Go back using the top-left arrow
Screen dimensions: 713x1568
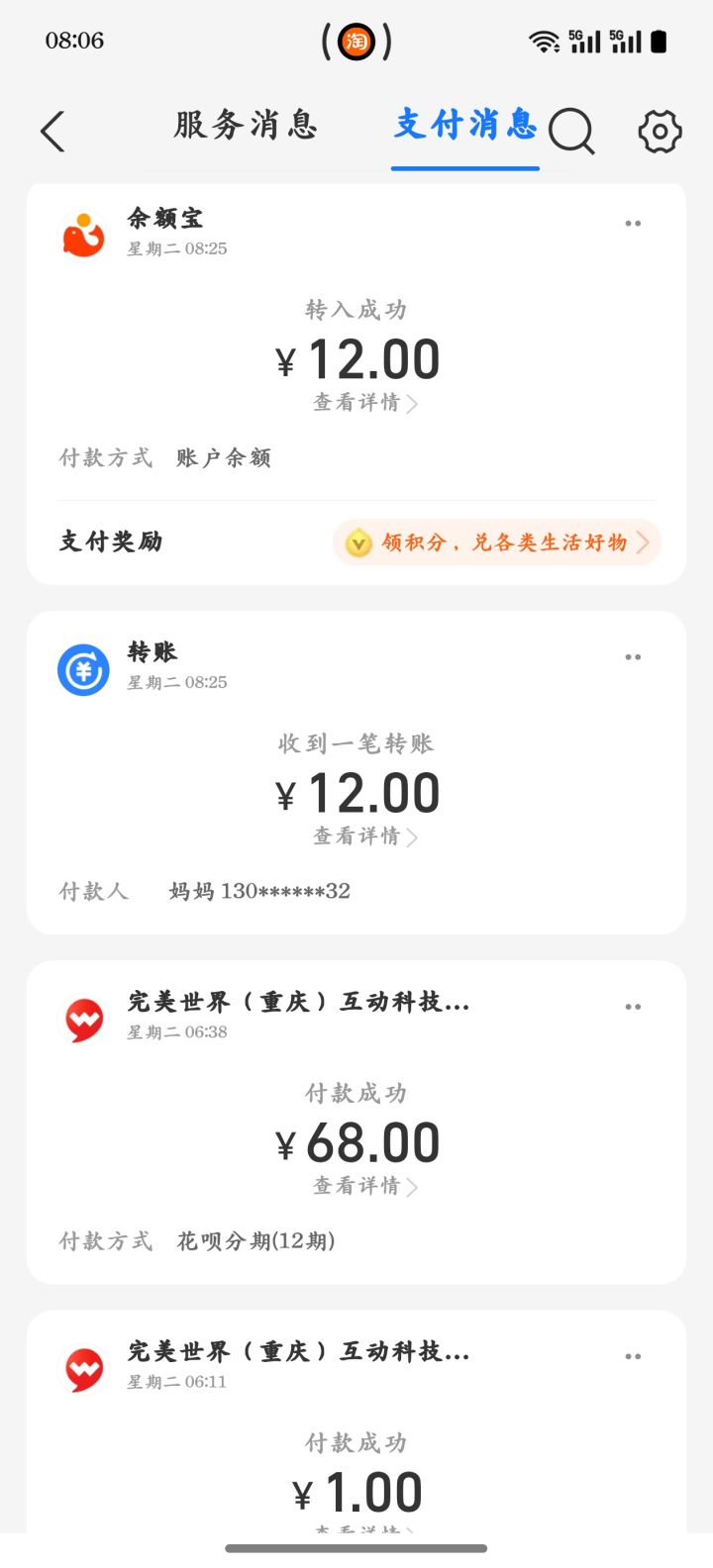click(x=52, y=132)
